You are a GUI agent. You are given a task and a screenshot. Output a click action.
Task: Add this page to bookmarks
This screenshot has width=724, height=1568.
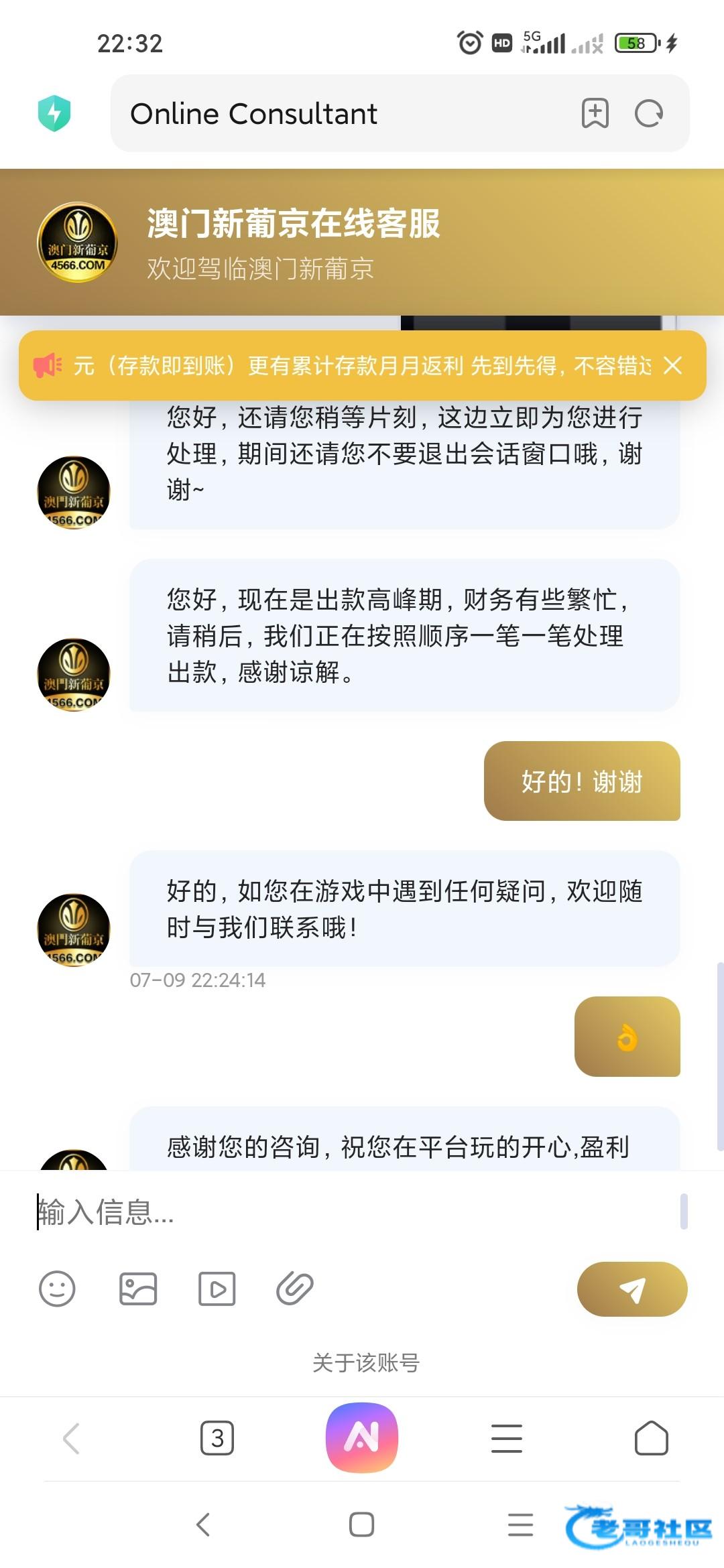pos(595,113)
